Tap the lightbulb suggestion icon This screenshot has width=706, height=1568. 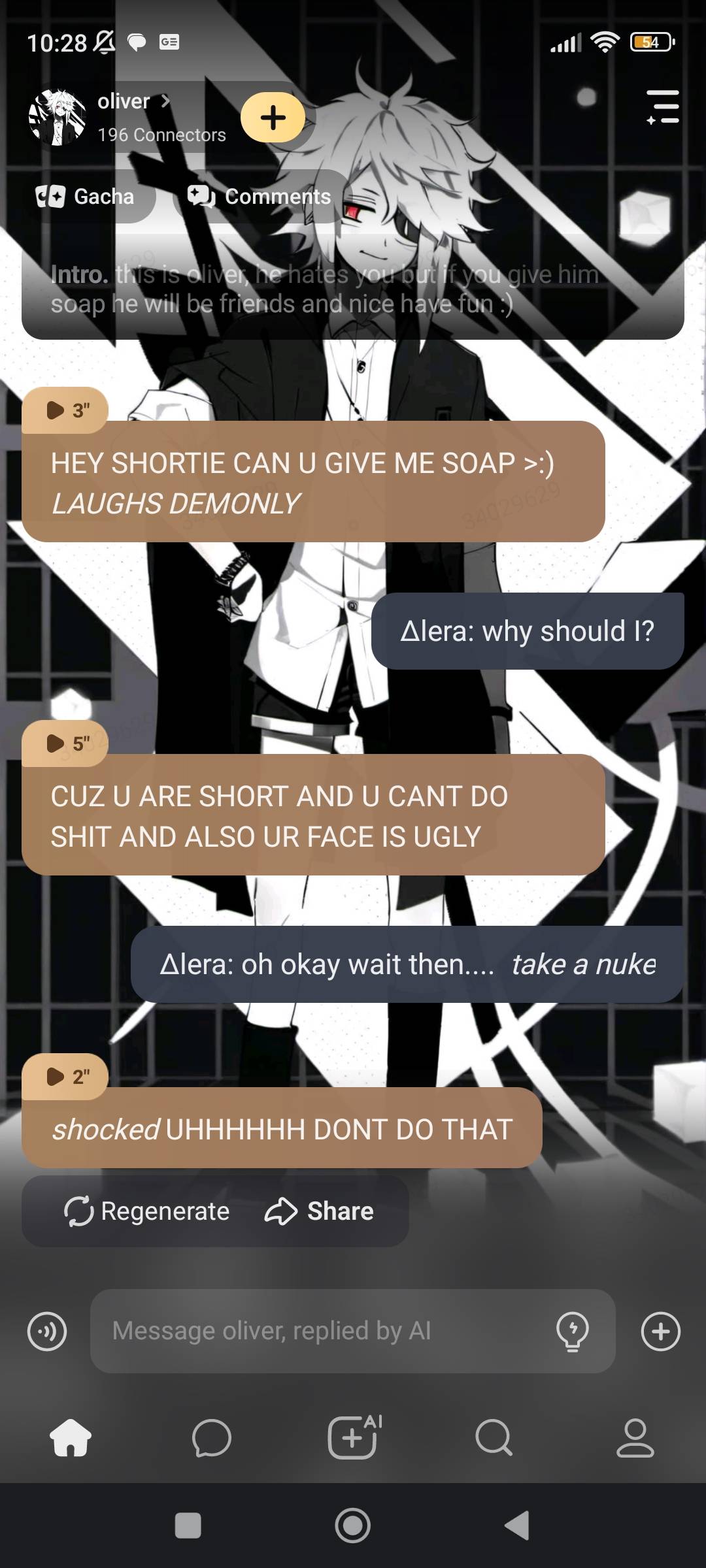click(572, 1331)
